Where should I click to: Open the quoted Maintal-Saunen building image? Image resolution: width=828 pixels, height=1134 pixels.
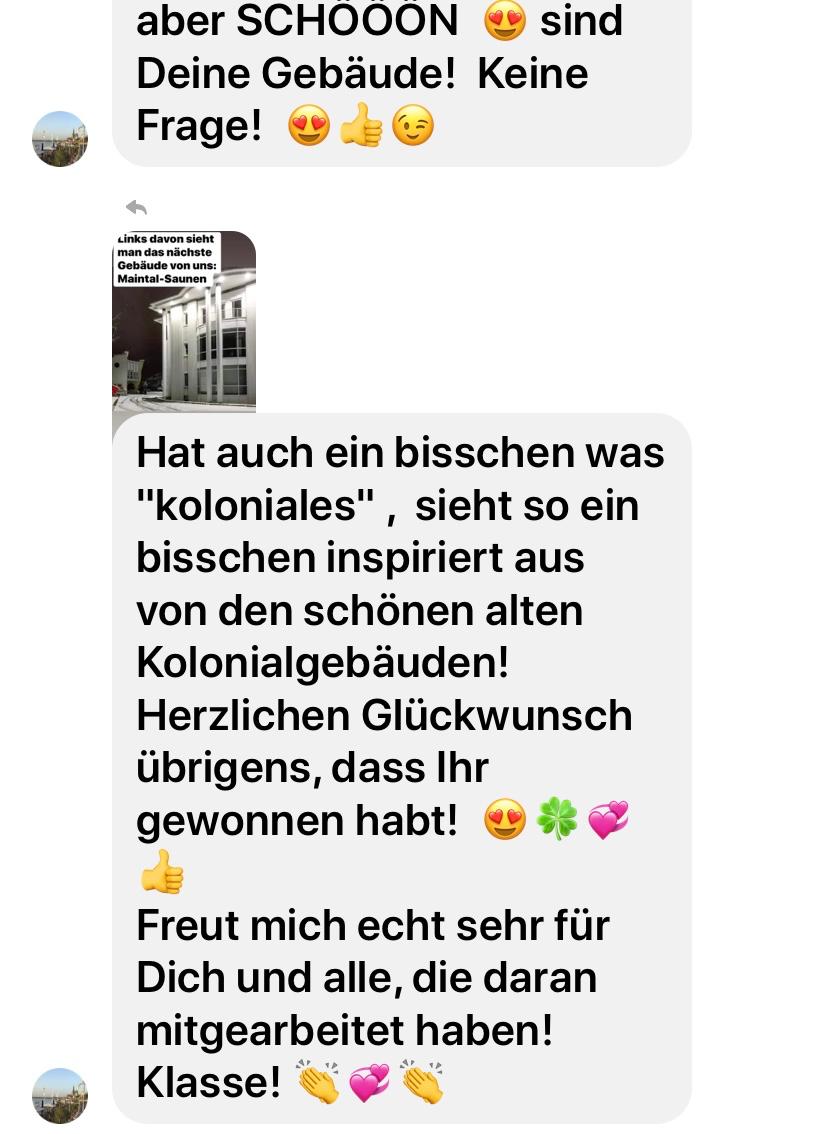click(184, 322)
